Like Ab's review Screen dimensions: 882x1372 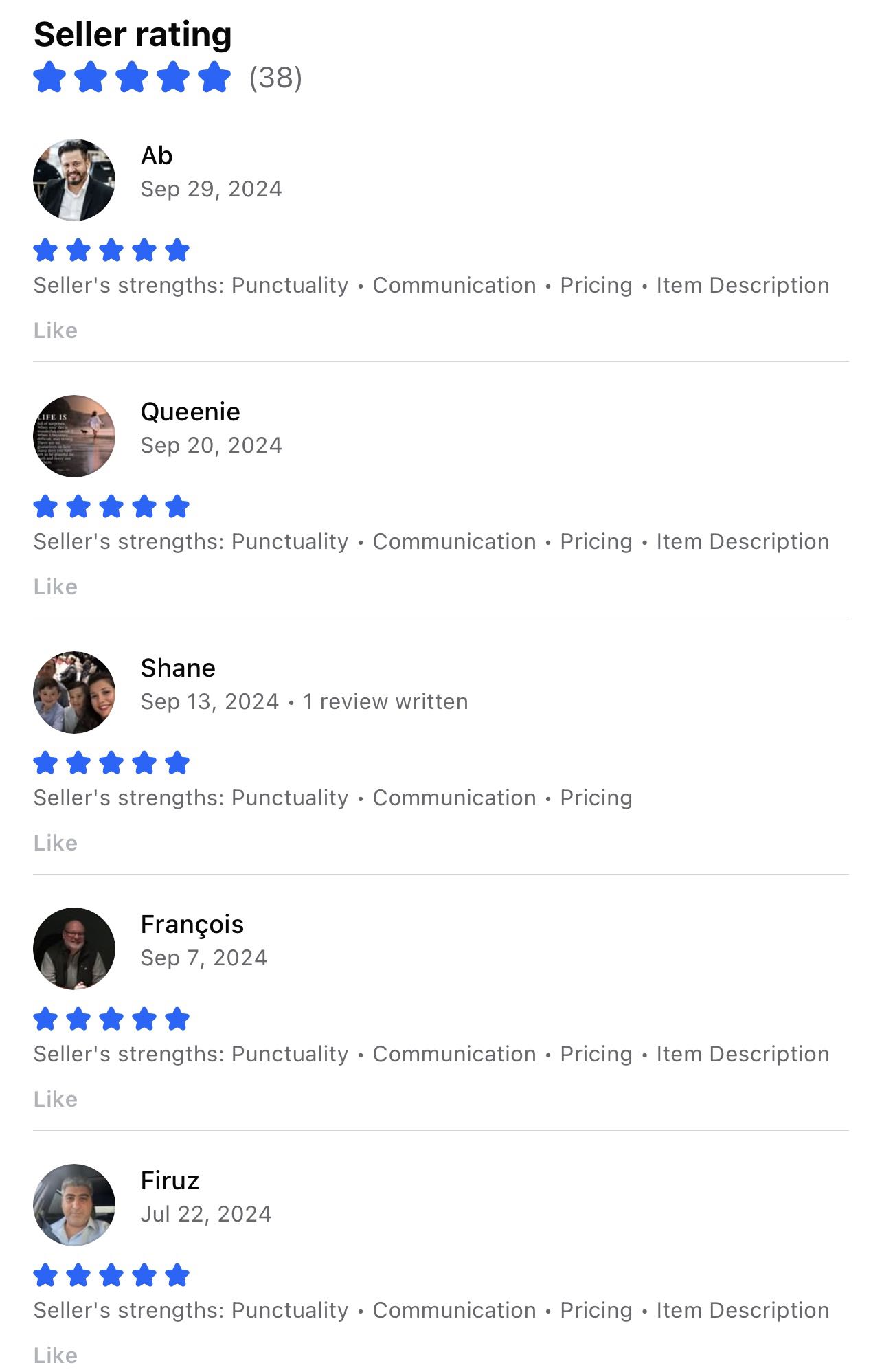tap(56, 330)
